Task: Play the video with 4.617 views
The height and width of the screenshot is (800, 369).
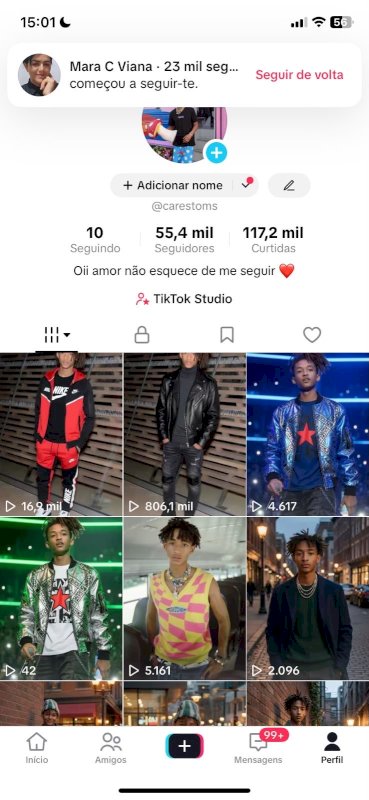Action: pyautogui.click(x=308, y=434)
